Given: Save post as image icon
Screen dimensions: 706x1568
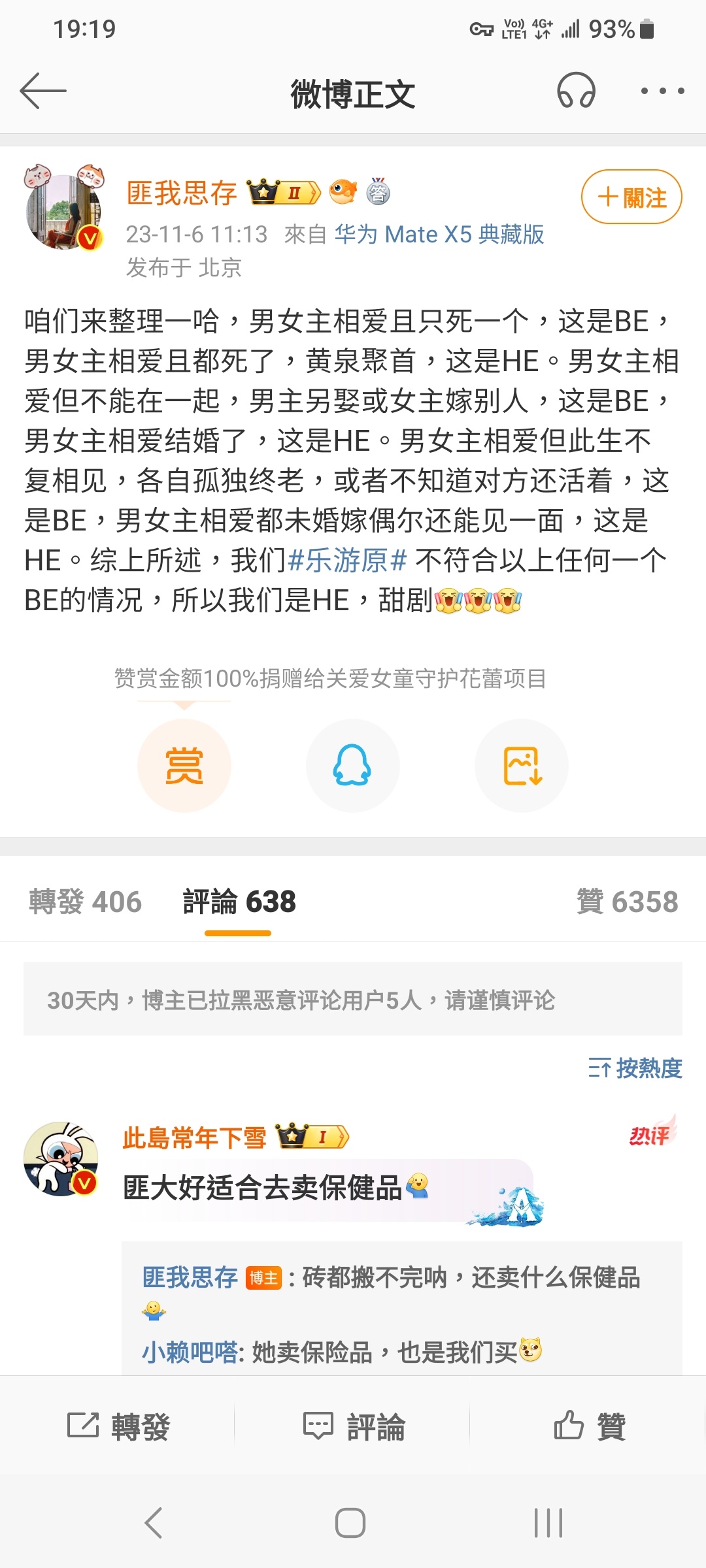Looking at the screenshot, I should click(x=522, y=766).
